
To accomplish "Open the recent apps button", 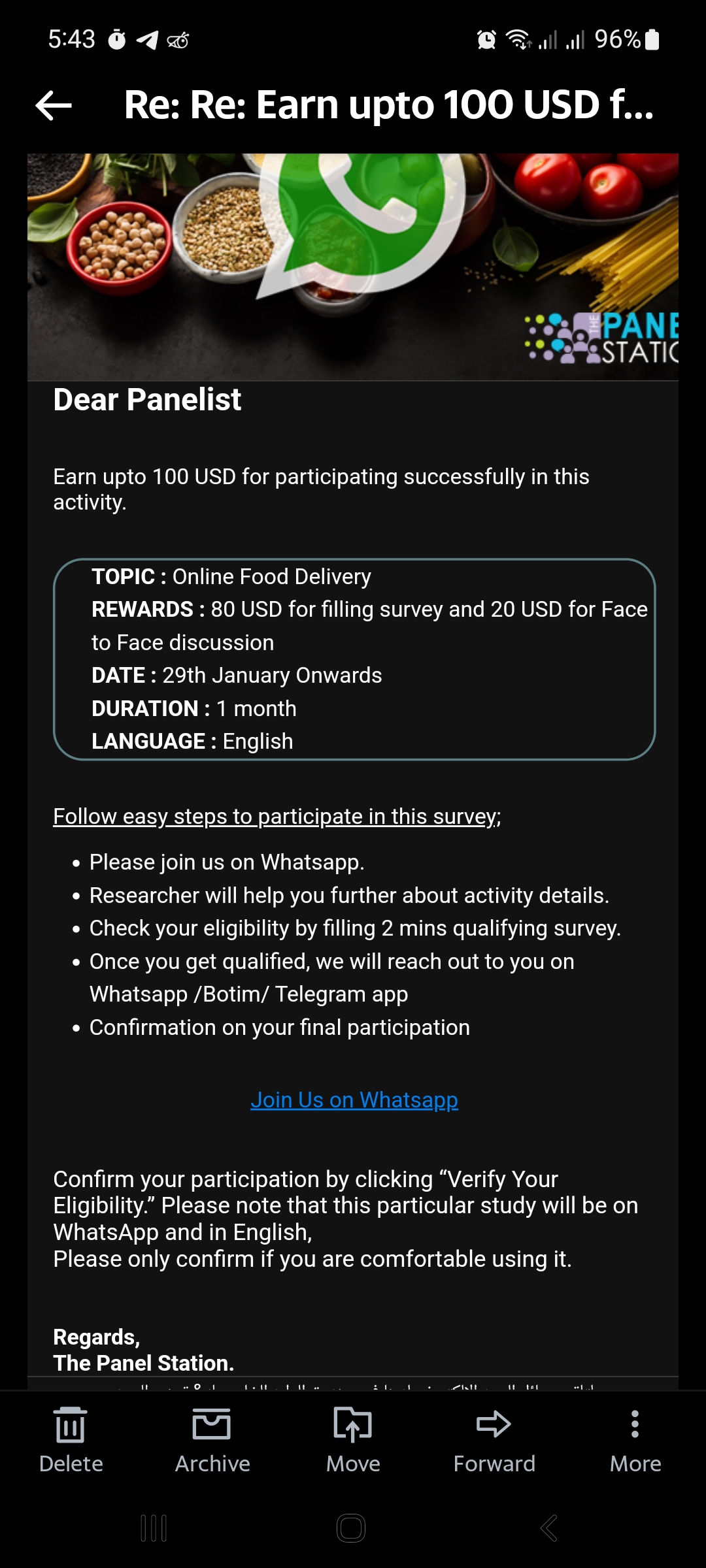I will [154, 1528].
